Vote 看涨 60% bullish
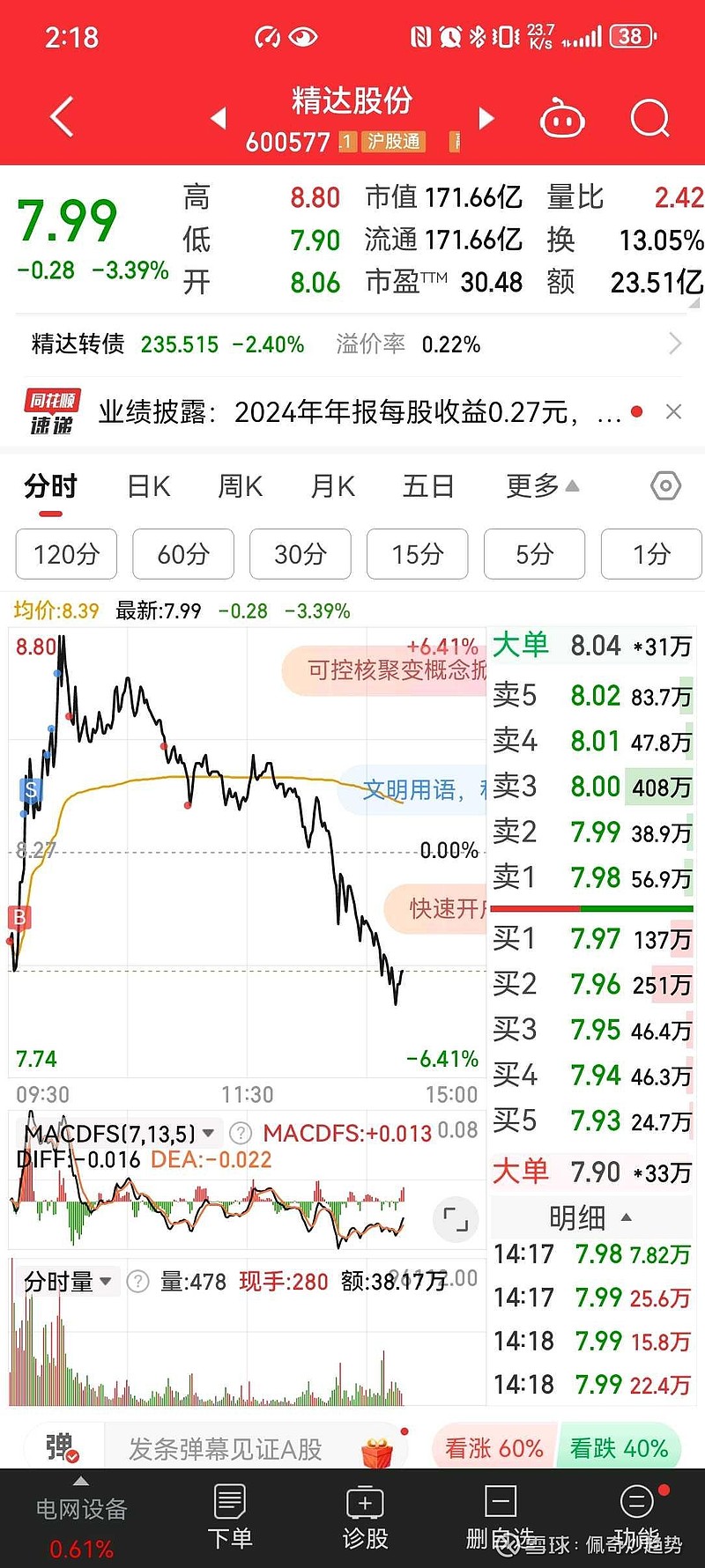Image resolution: width=705 pixels, height=1568 pixels. click(494, 1448)
